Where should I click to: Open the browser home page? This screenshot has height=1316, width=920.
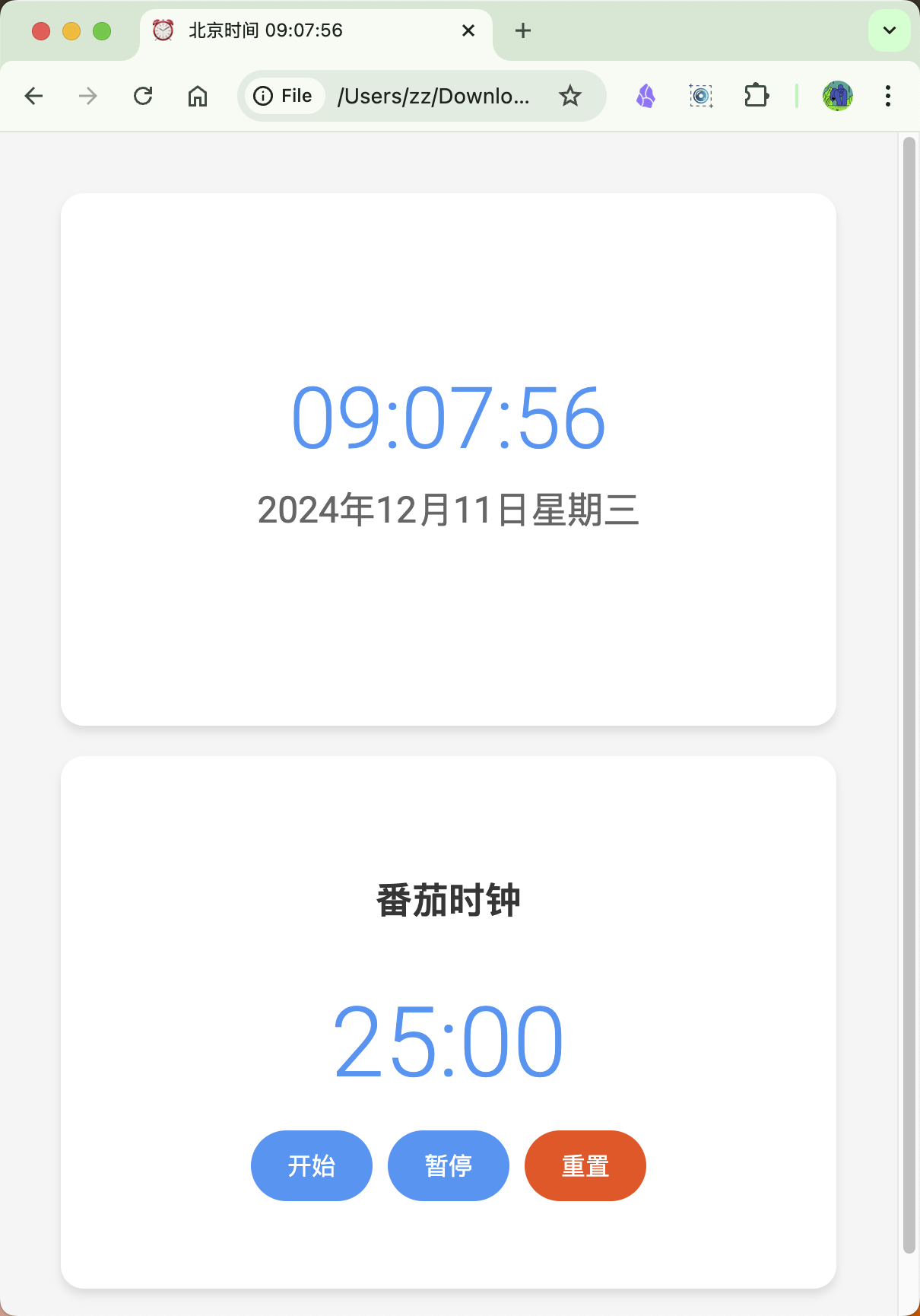pyautogui.click(x=198, y=96)
